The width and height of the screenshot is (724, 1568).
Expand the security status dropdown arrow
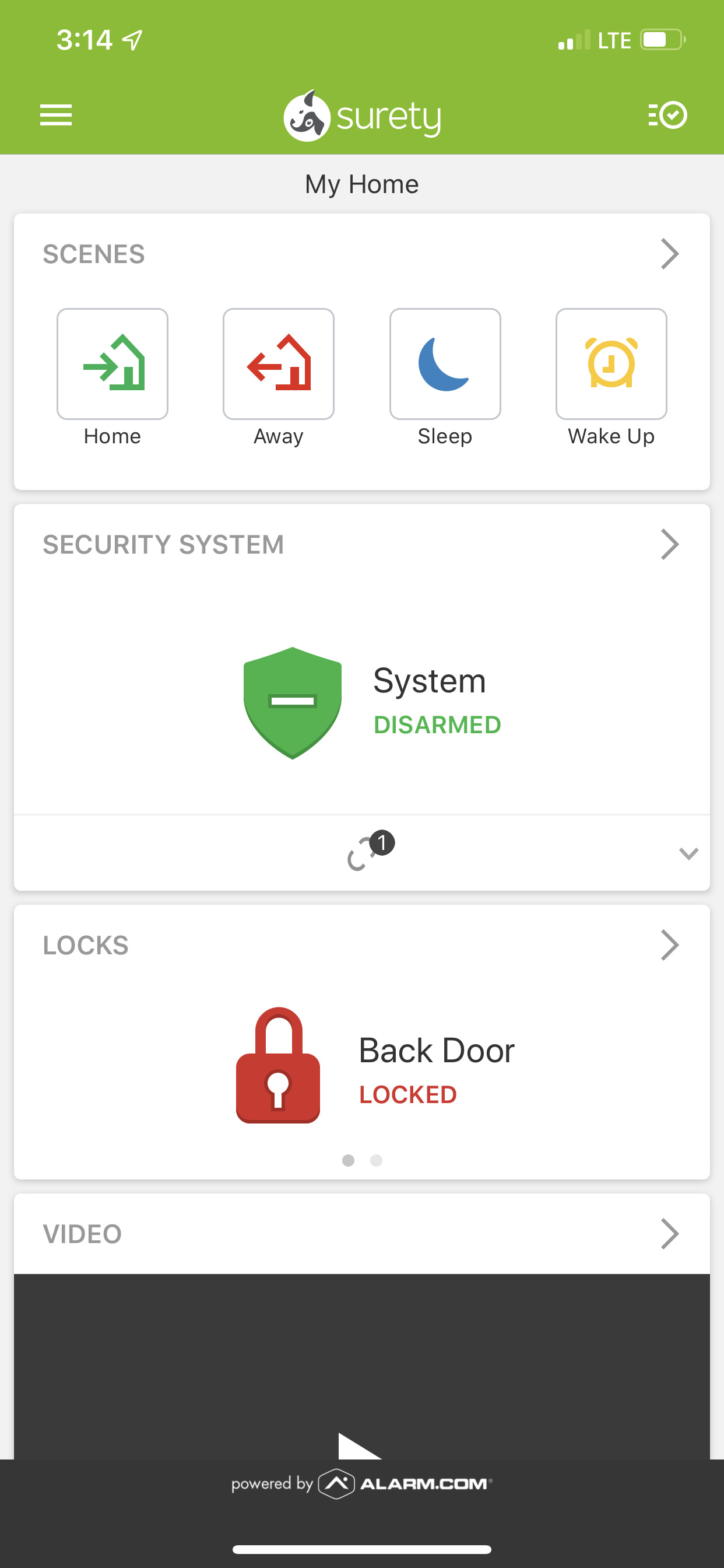688,853
